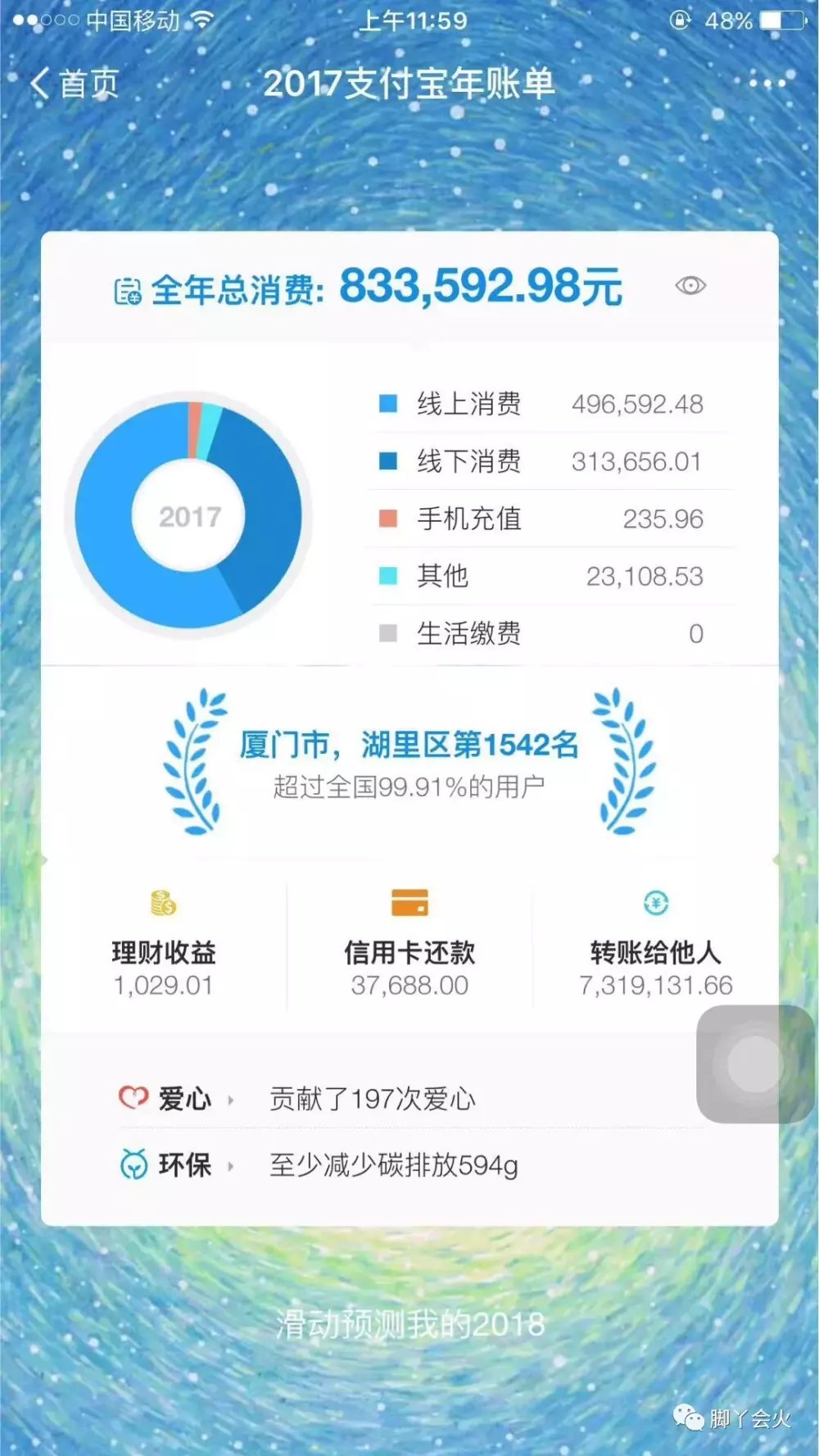819x1456 pixels.
Task: Open the three-dot overflow menu
Action: 767,84
